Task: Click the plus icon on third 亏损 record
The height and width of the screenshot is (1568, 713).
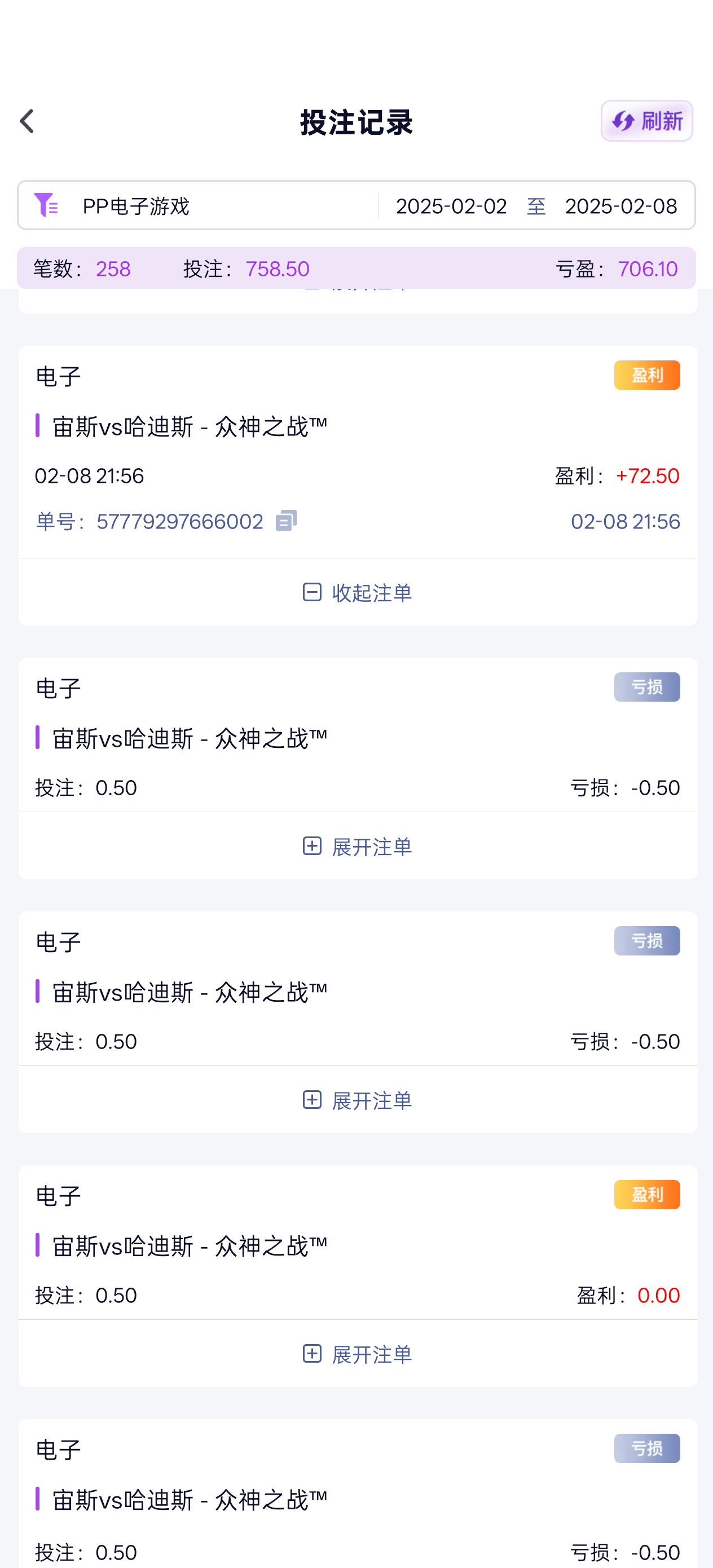Action: 313,1100
